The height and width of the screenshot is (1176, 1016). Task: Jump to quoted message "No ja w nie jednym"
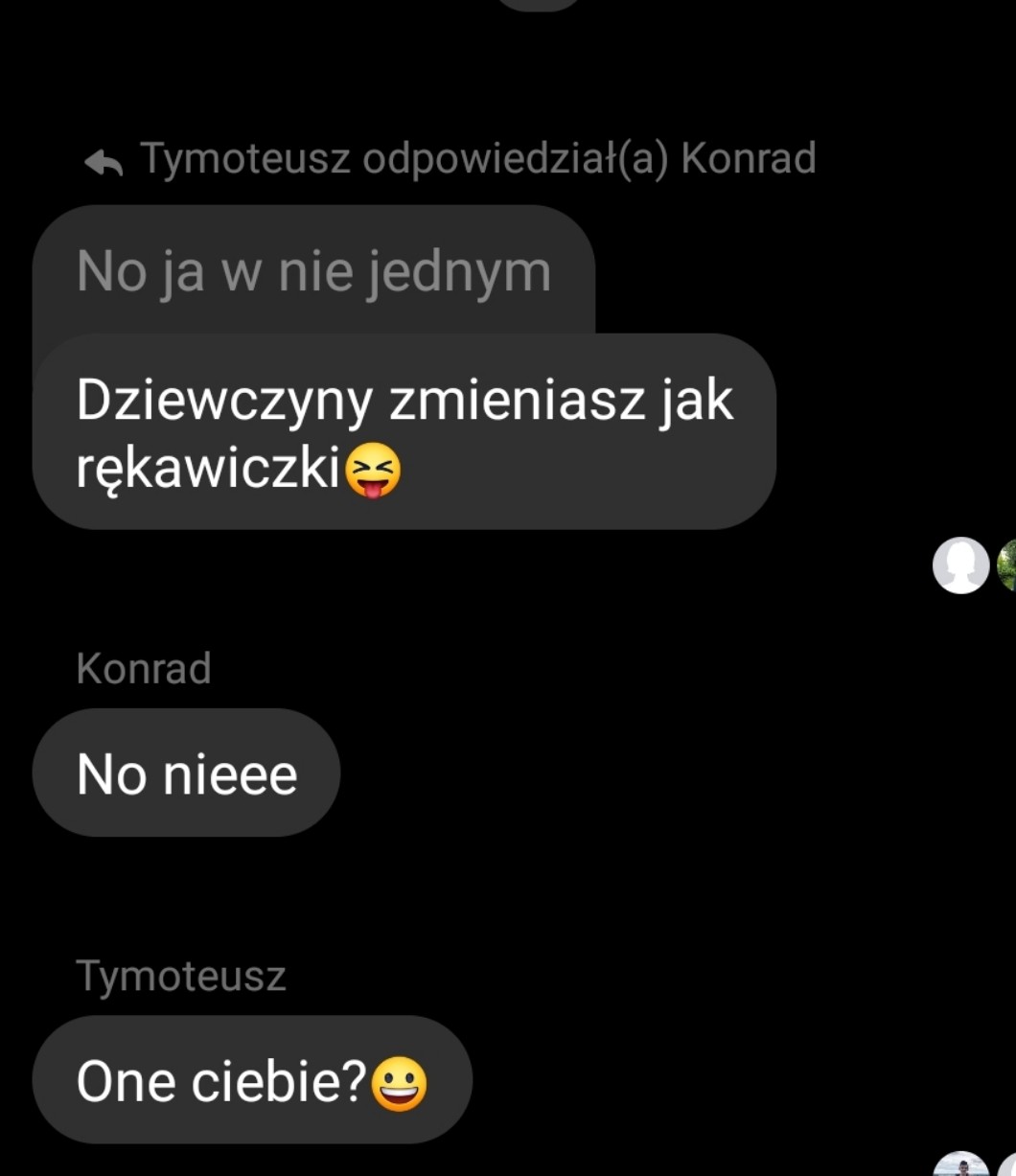point(313,271)
